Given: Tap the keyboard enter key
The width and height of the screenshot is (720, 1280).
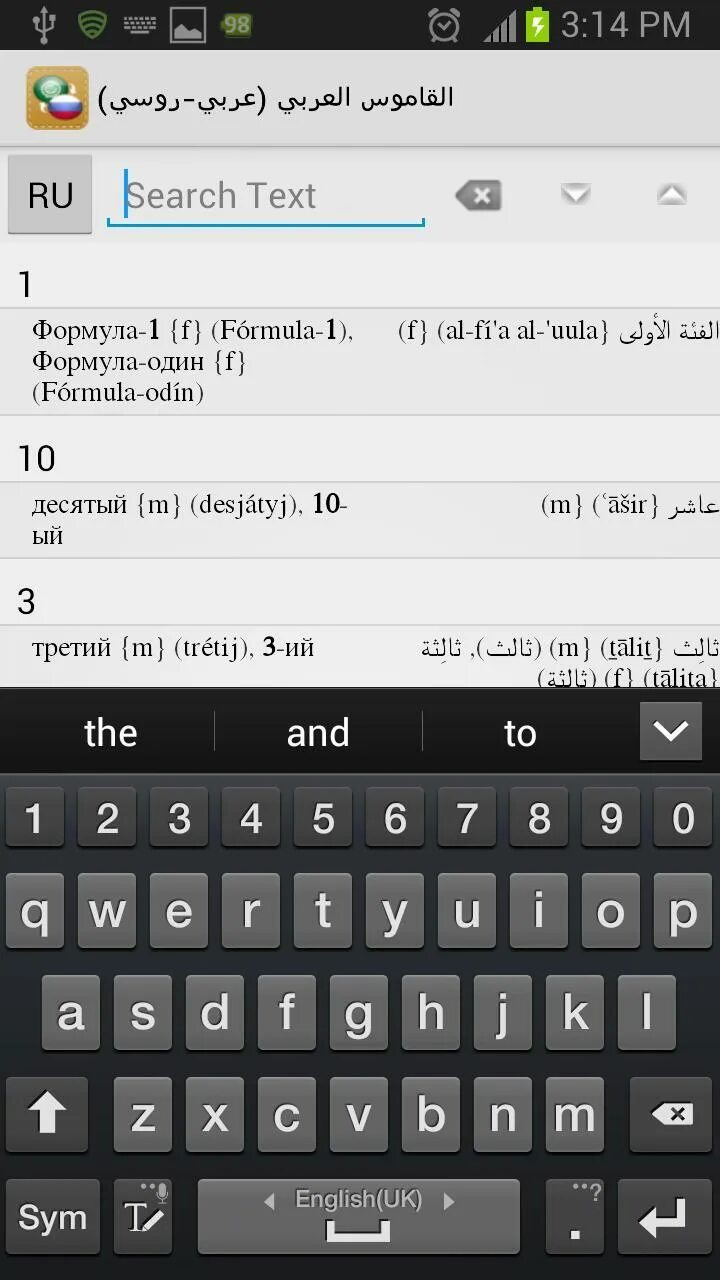Looking at the screenshot, I should (664, 1217).
